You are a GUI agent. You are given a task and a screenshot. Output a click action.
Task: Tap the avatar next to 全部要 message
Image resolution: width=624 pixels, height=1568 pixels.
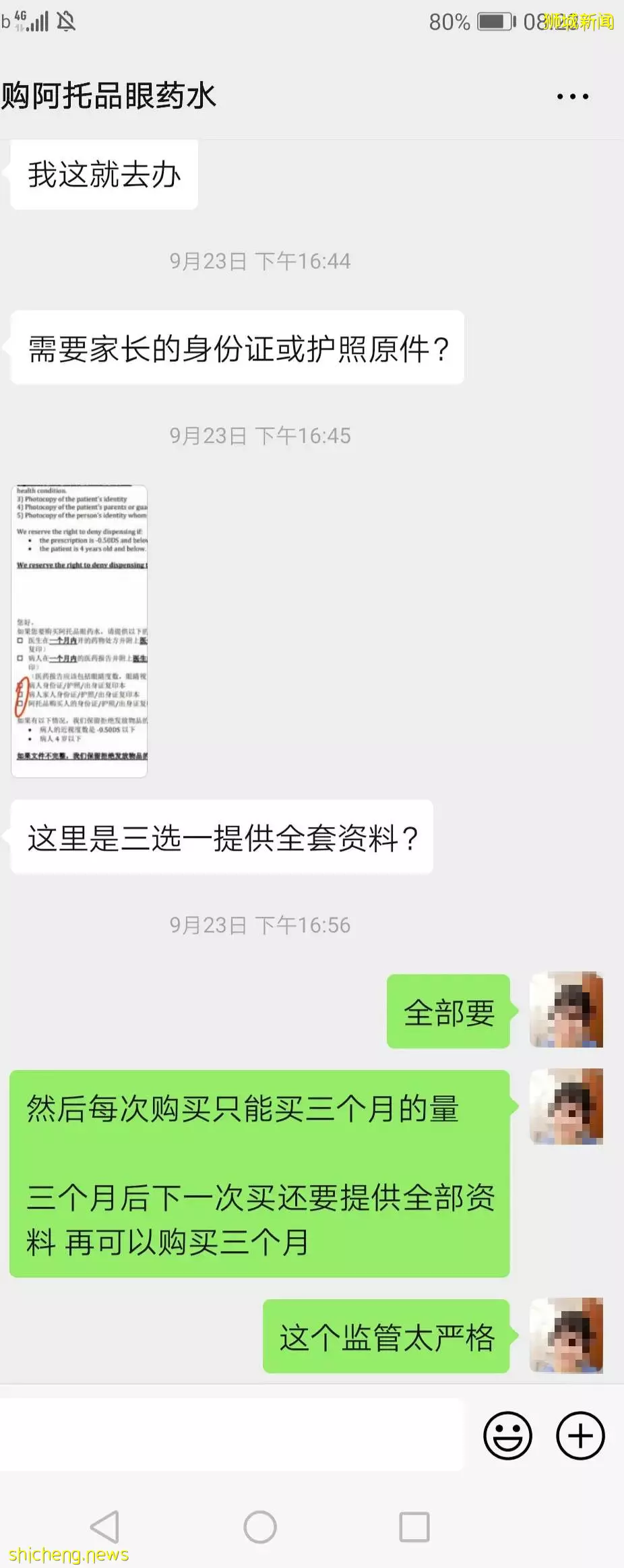pos(566,1009)
